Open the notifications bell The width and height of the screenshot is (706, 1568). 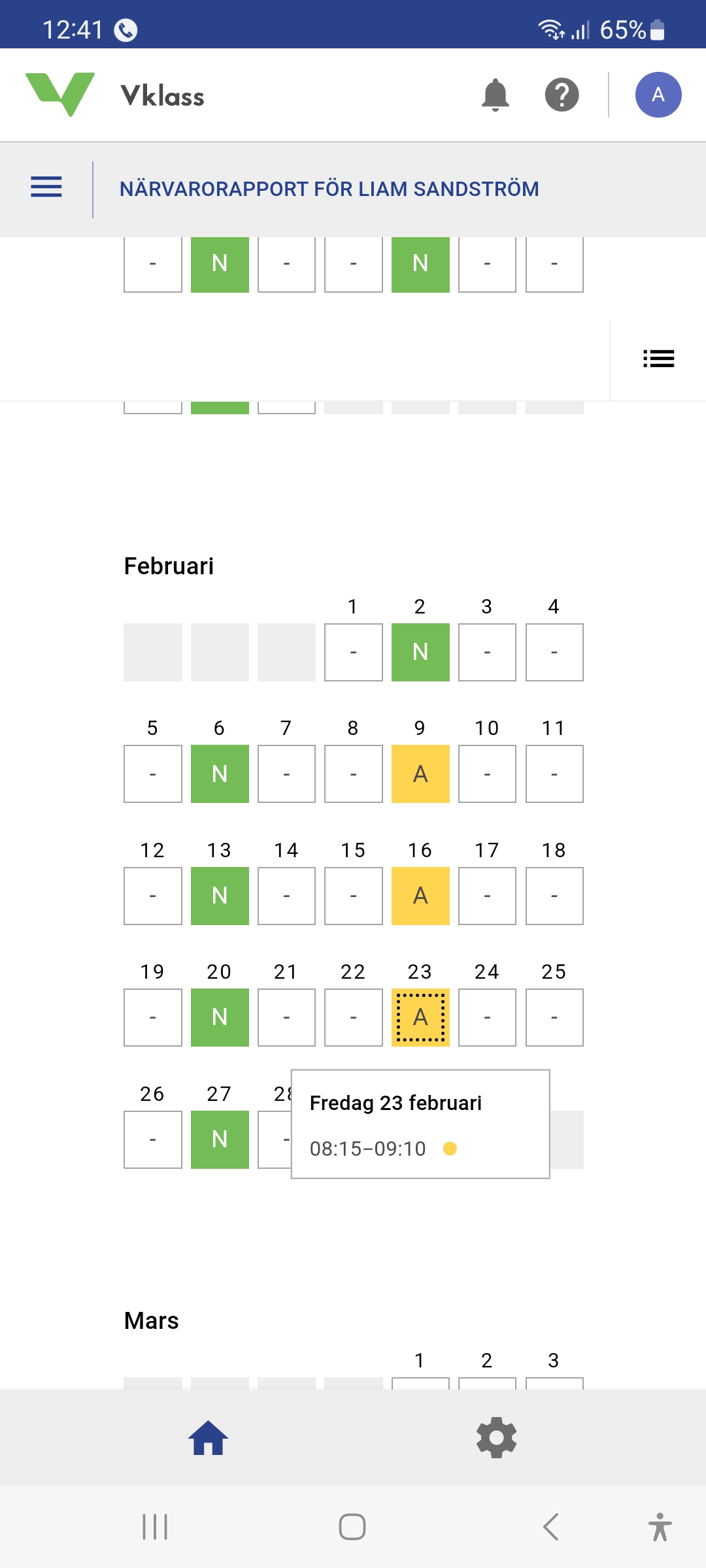pyautogui.click(x=495, y=95)
